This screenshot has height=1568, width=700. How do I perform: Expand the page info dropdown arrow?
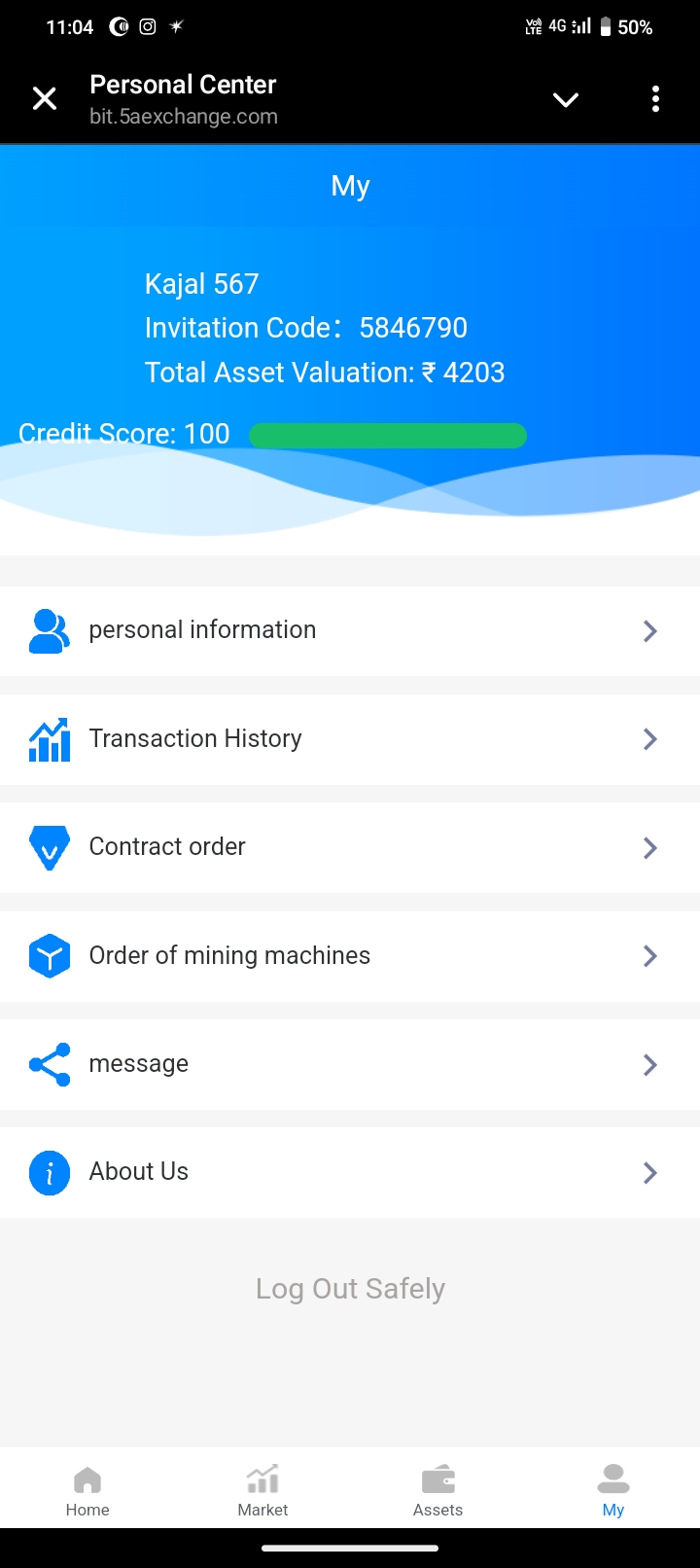[x=565, y=99]
